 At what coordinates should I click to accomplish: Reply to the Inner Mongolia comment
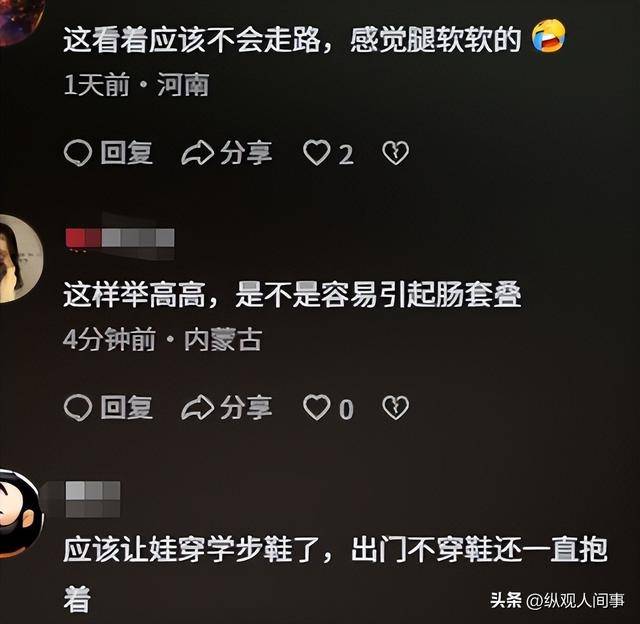coord(108,408)
